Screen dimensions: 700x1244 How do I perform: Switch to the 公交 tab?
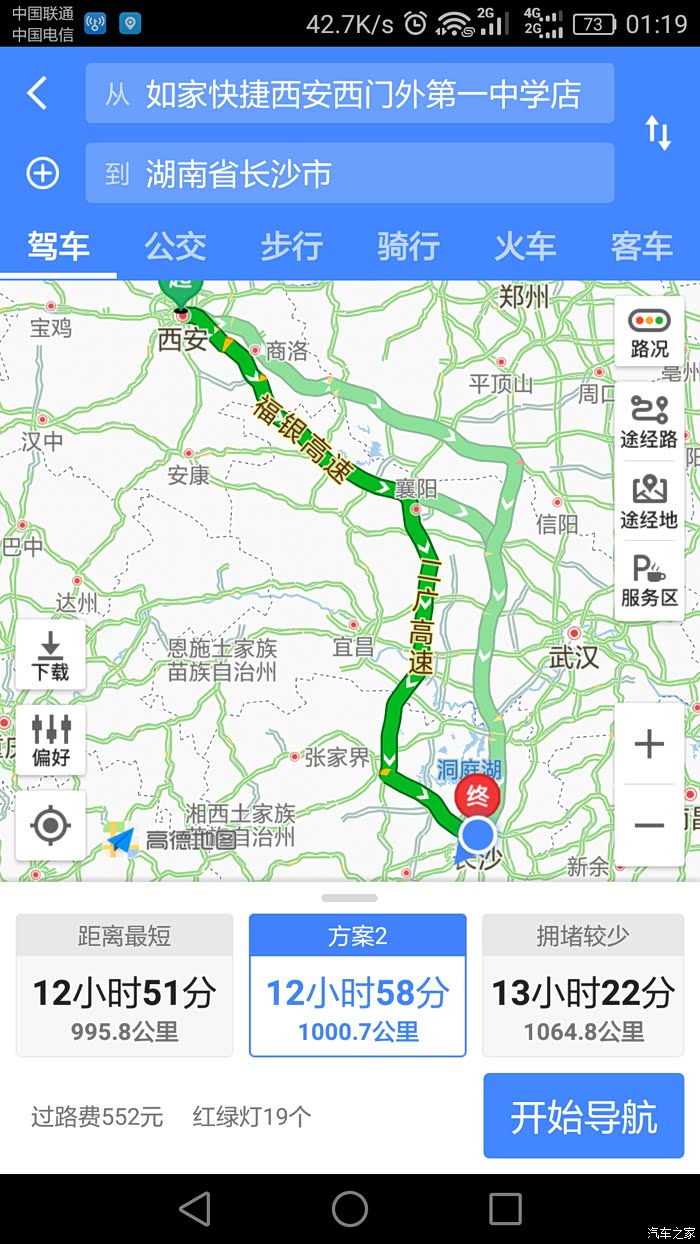tap(175, 245)
